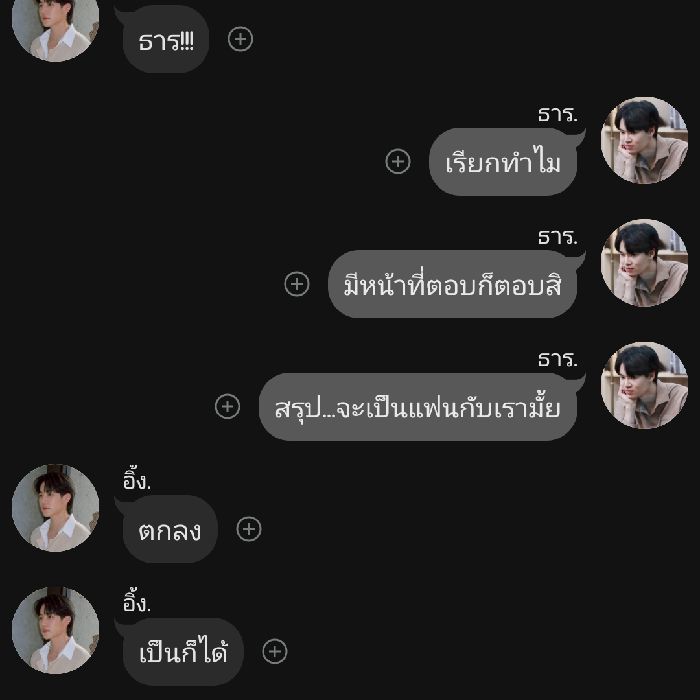Image resolution: width=700 pixels, height=700 pixels.
Task: Select the "สรุป...จะเป็นแฟนกับเรามั้ย" message bubble
Action: pos(417,407)
